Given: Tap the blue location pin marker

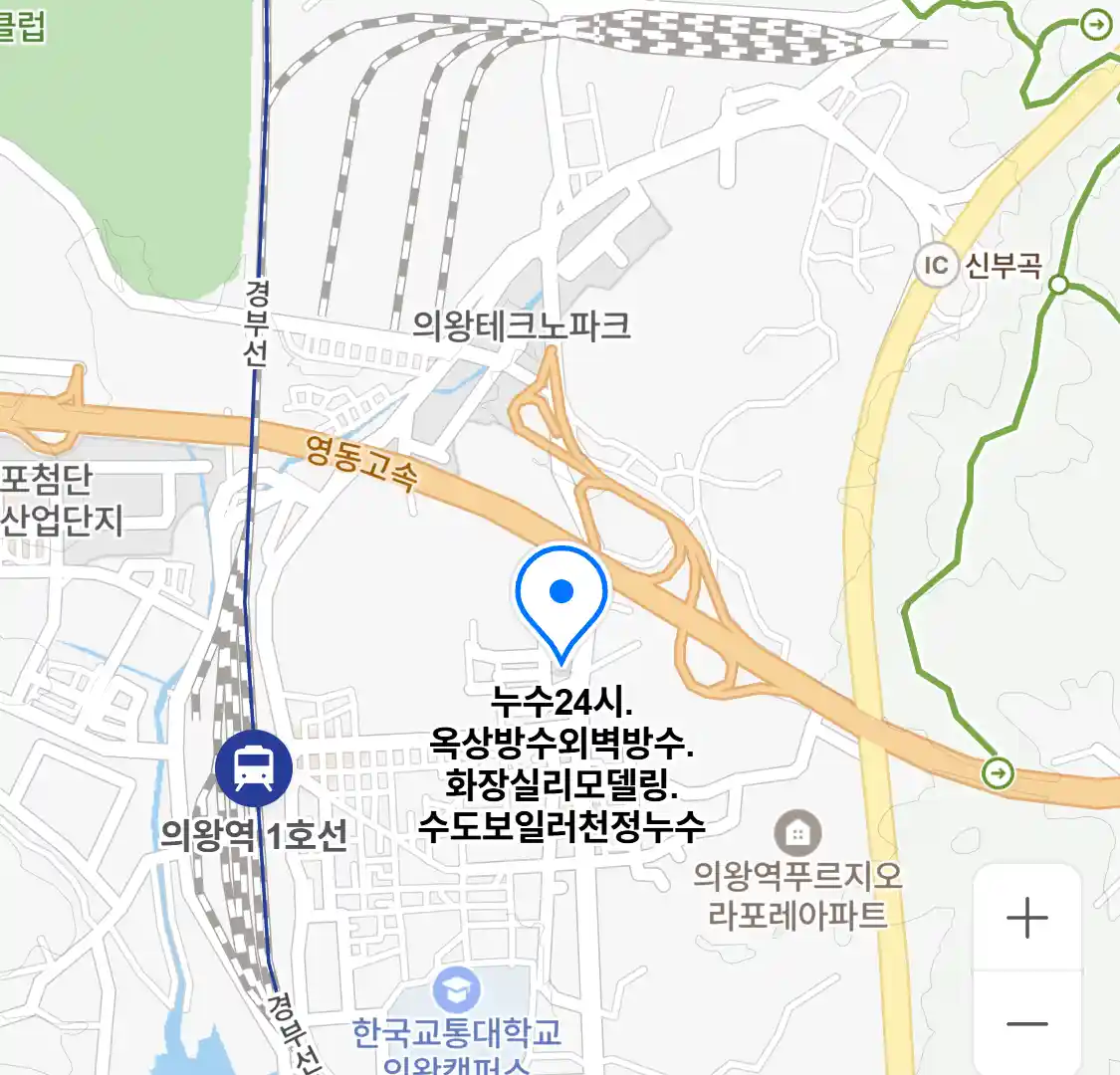Looking at the screenshot, I should tap(561, 595).
